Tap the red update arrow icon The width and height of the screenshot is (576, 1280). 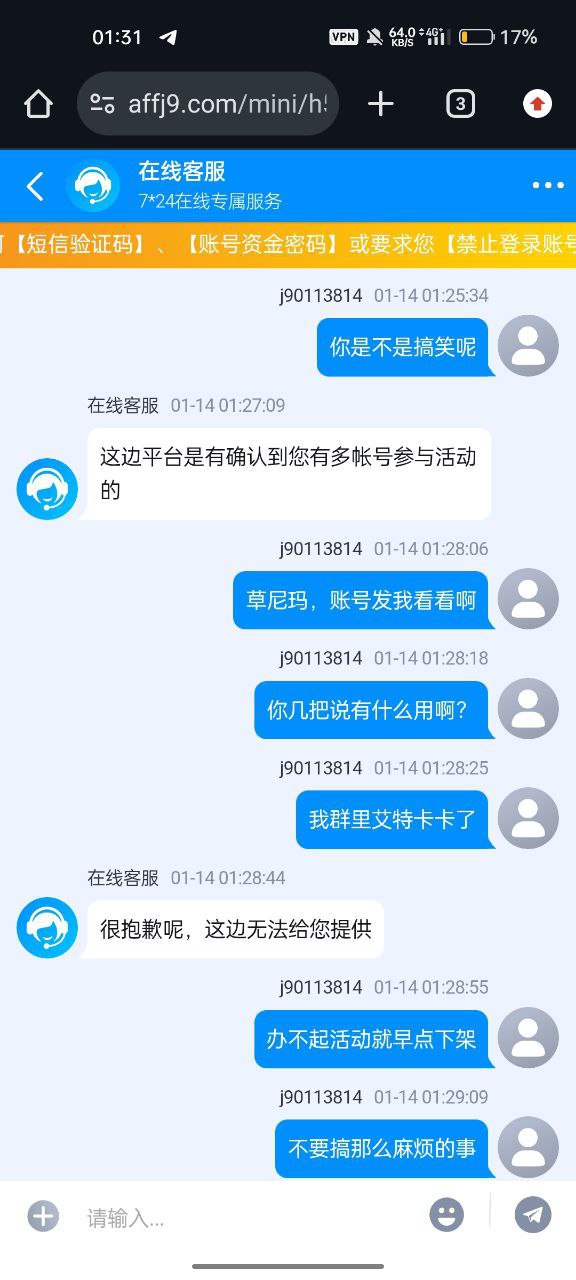(x=538, y=104)
